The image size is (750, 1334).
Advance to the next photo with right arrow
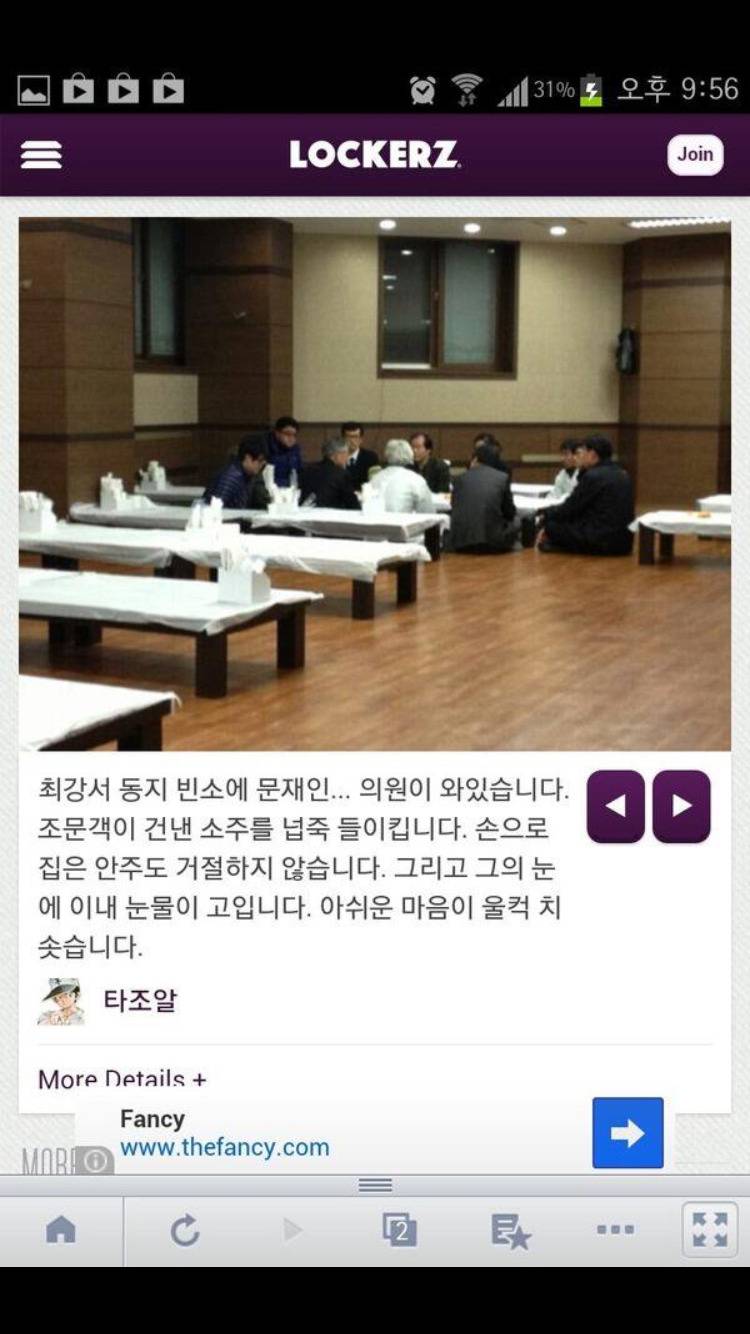(x=682, y=807)
